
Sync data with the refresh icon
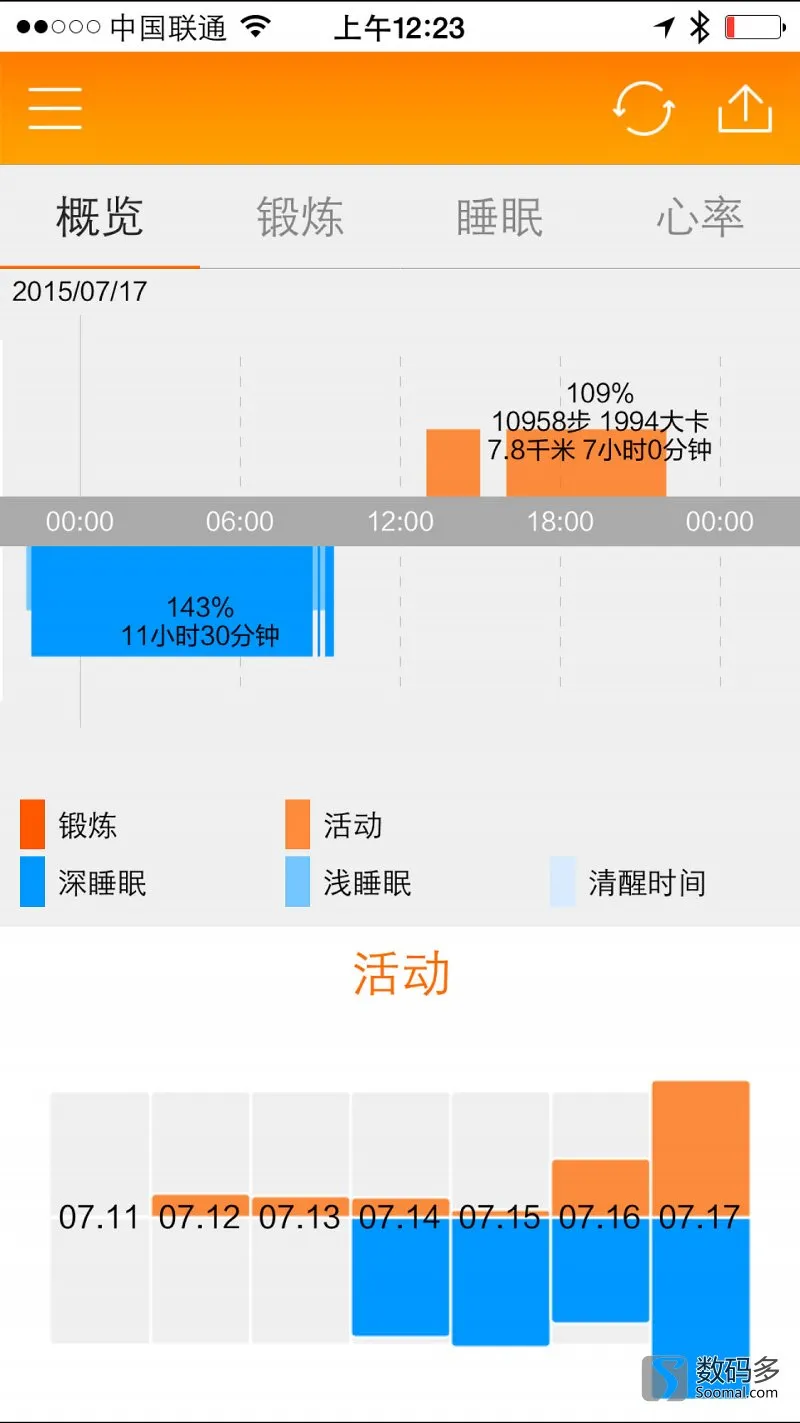(643, 107)
